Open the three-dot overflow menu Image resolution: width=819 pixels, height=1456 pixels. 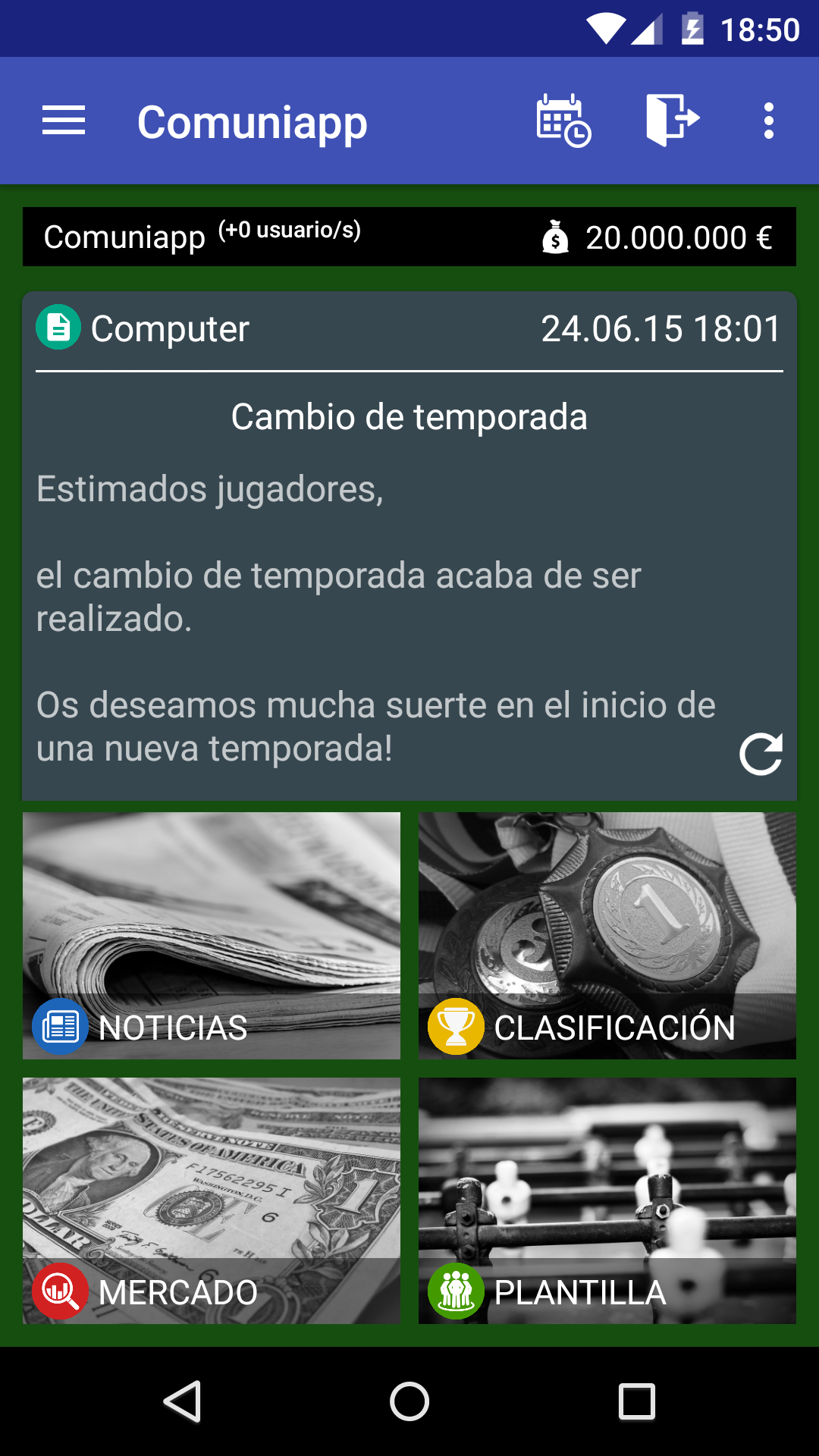tap(769, 121)
